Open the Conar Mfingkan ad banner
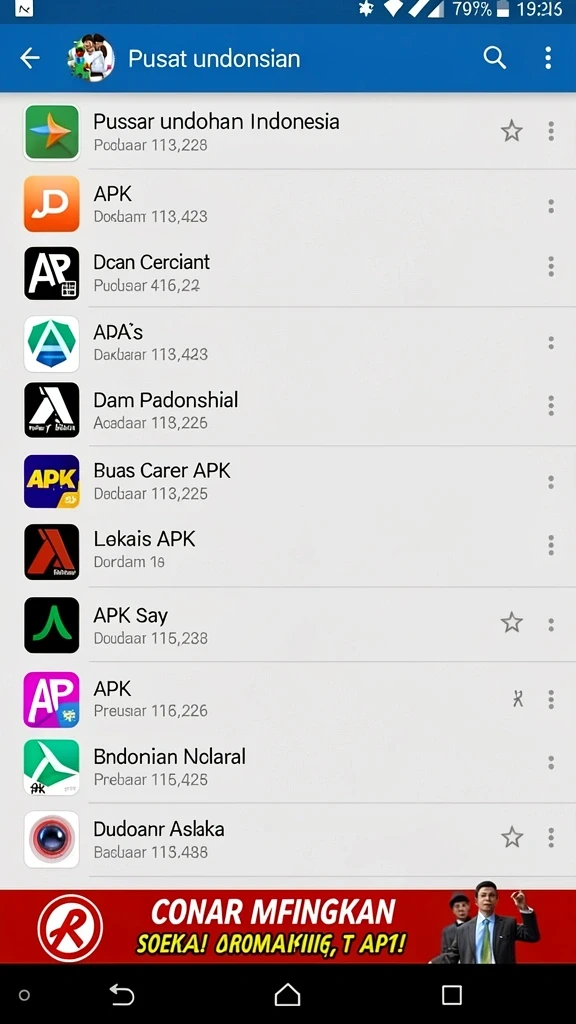The image size is (576, 1024). pyautogui.click(x=288, y=927)
